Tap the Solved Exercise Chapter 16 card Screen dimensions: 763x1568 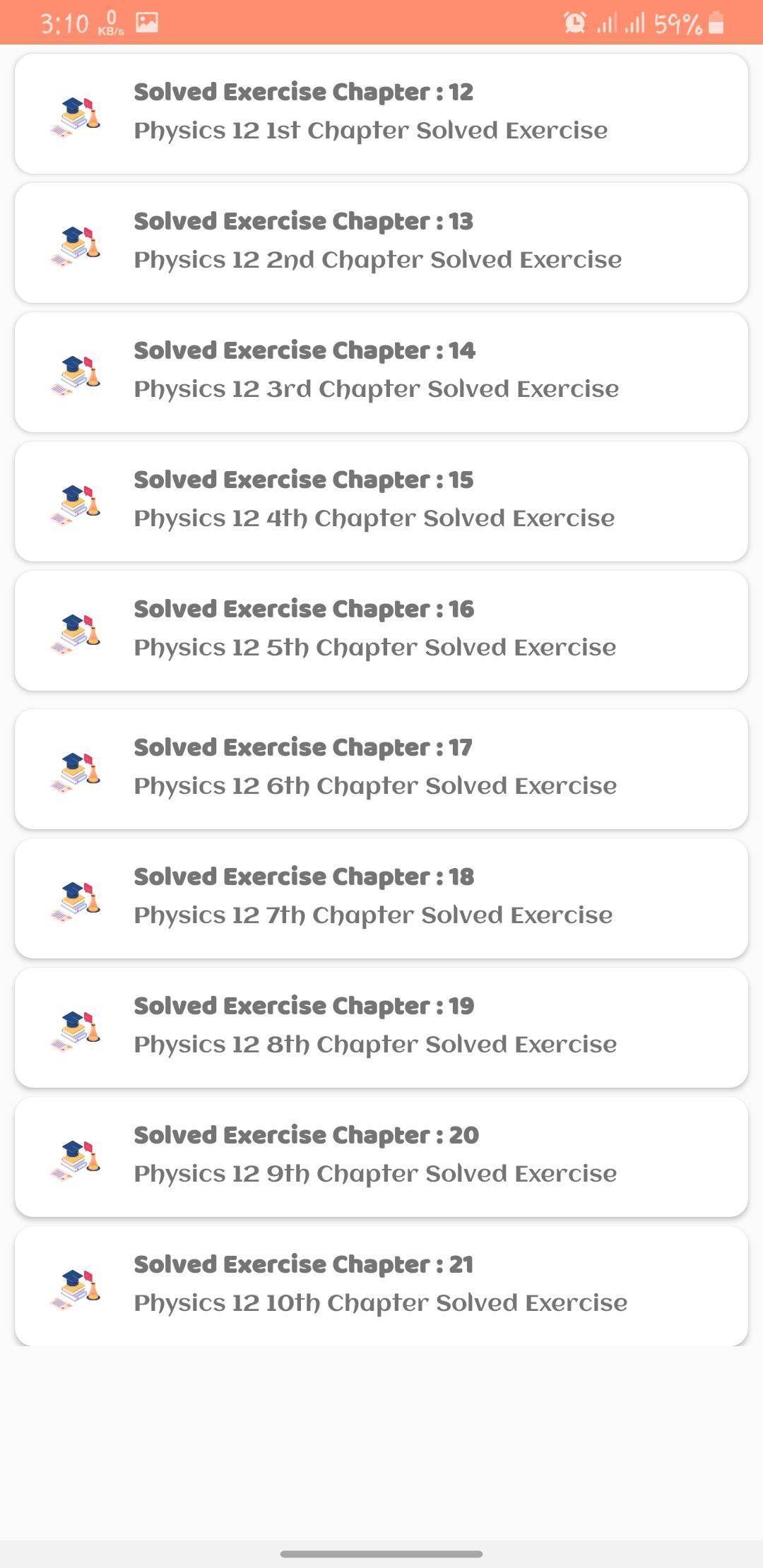pos(381,630)
